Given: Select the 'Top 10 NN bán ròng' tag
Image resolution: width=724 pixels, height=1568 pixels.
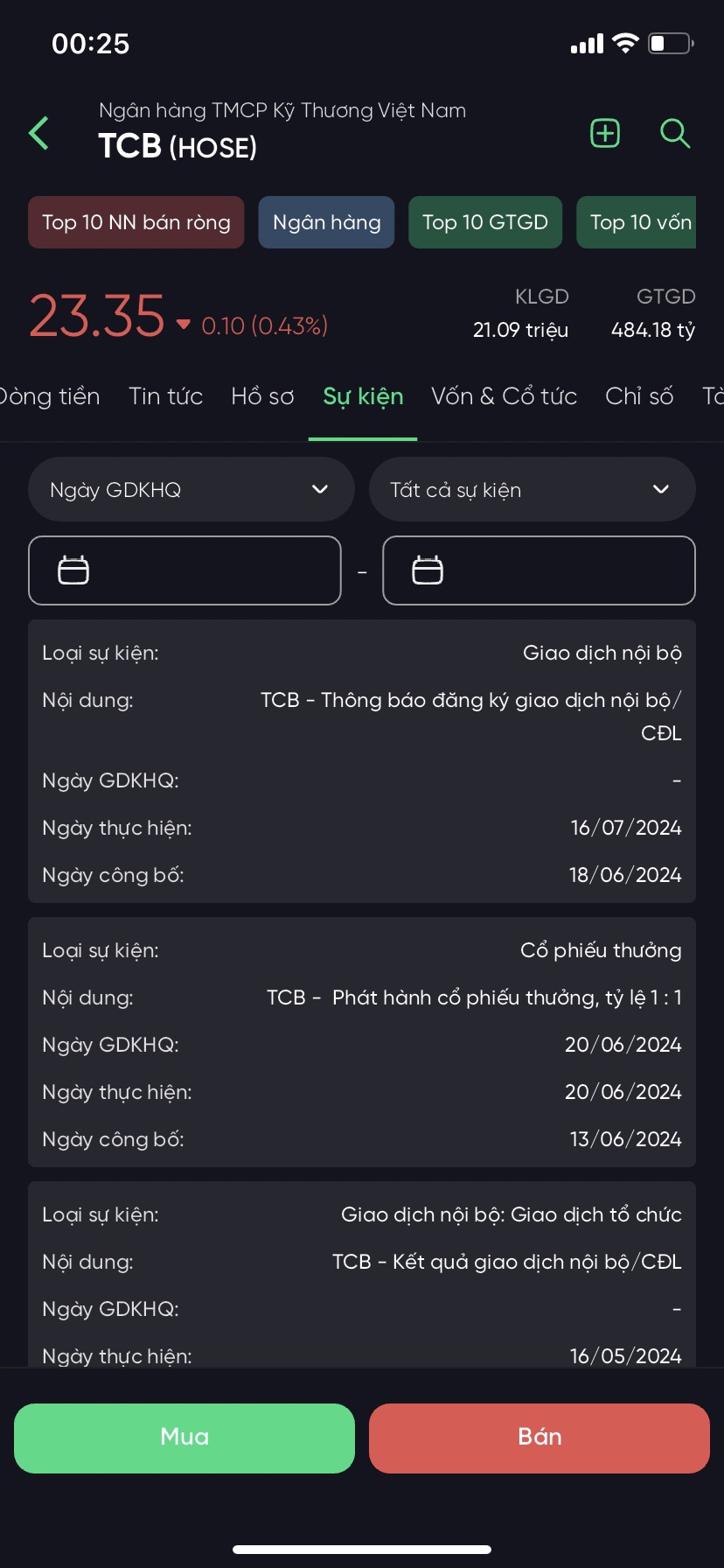Looking at the screenshot, I should point(136,222).
